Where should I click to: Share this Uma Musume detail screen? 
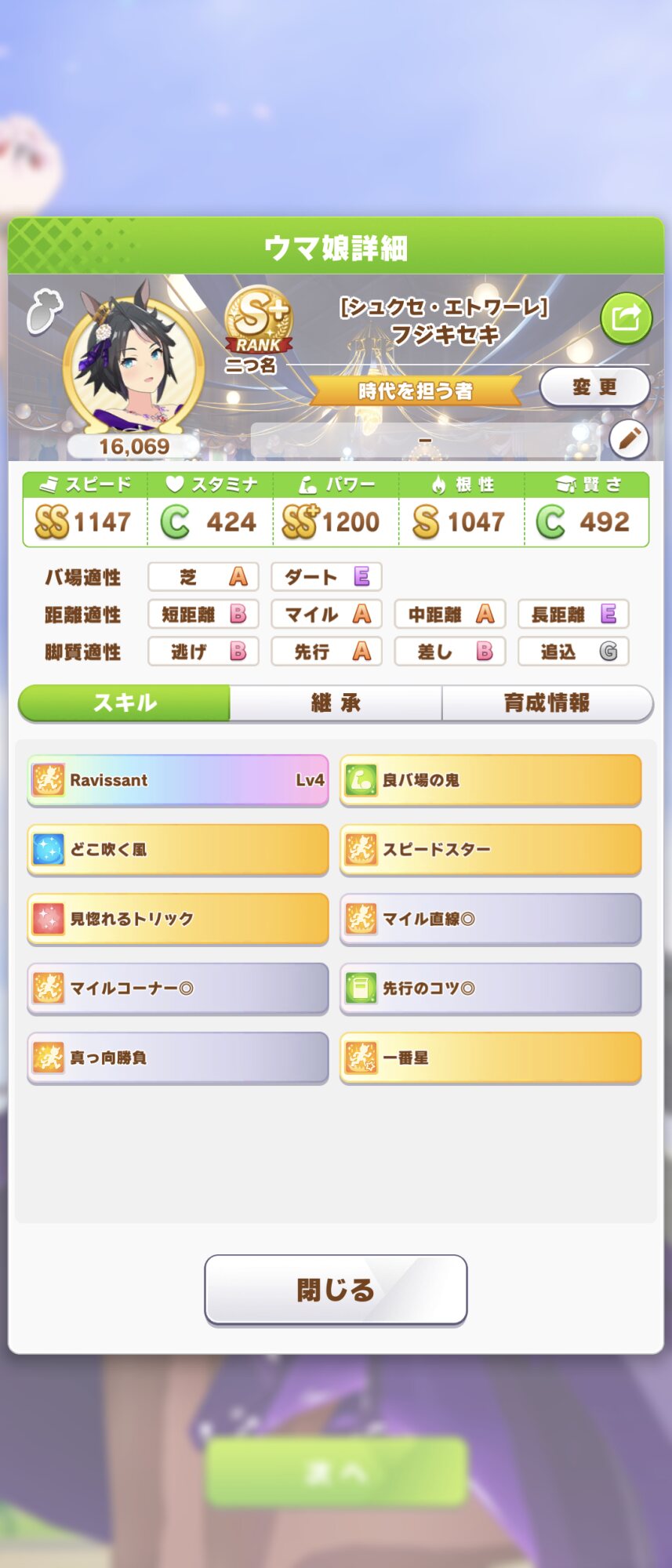[626, 318]
